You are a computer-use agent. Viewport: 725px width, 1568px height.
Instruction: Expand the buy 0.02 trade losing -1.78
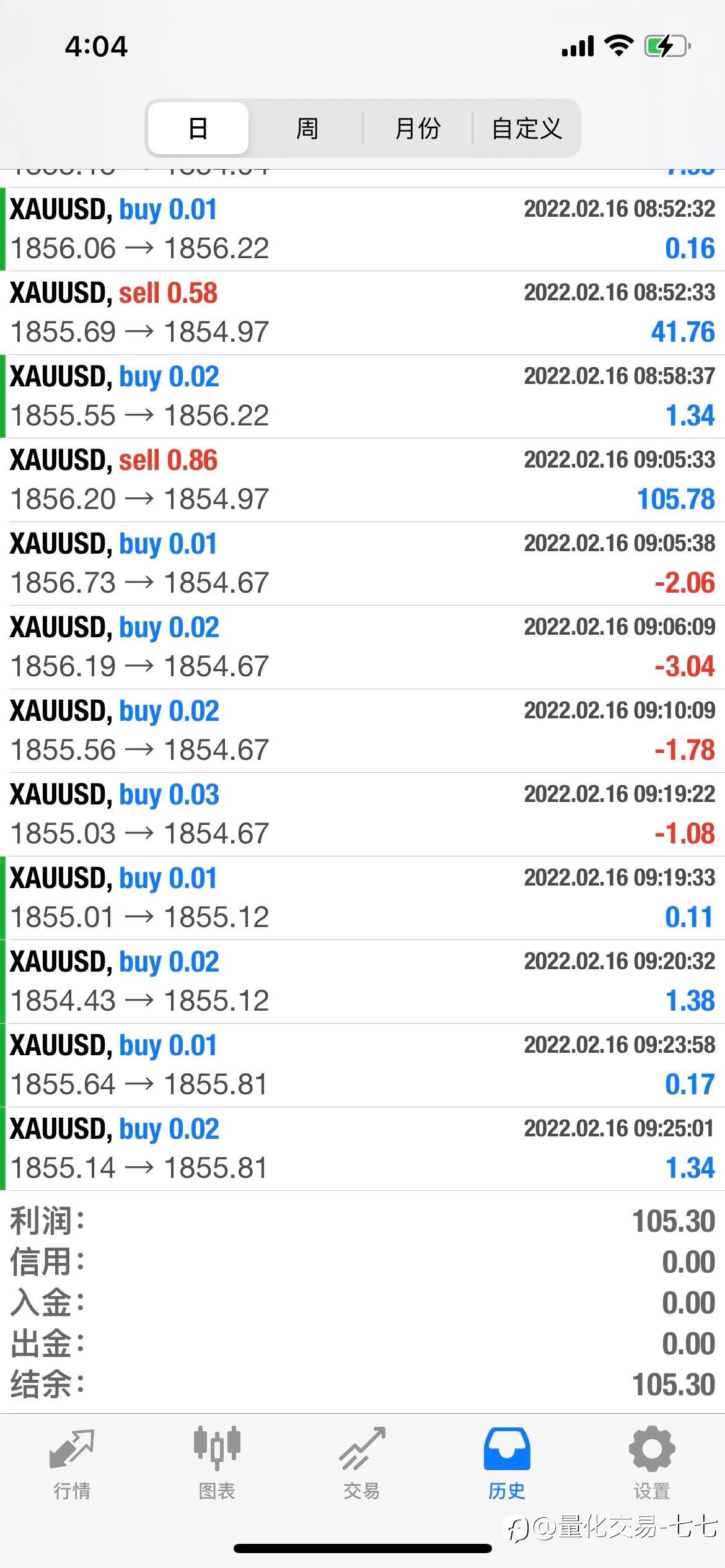[x=362, y=731]
